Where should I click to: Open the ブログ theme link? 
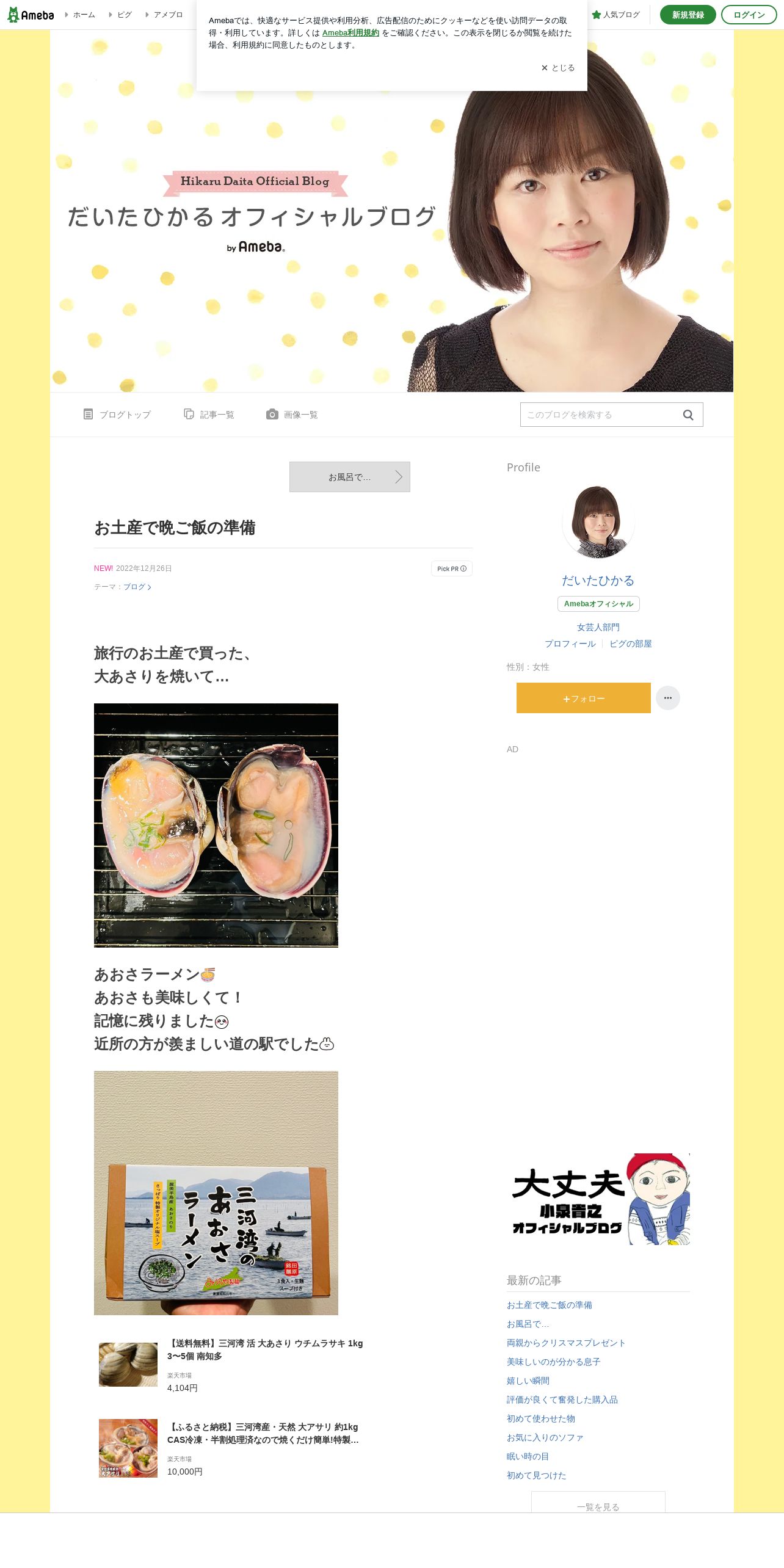[137, 587]
